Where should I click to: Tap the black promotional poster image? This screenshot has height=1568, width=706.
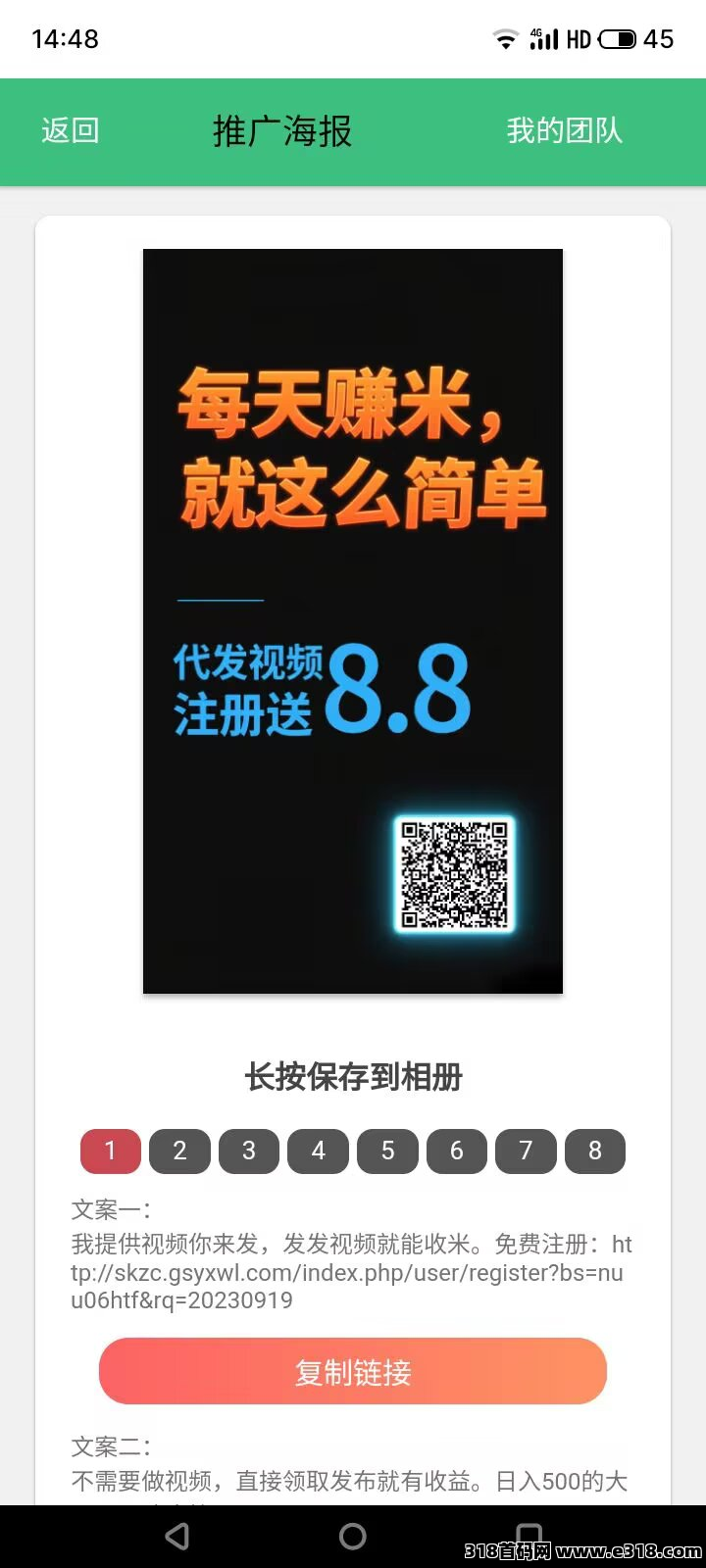pyautogui.click(x=353, y=619)
